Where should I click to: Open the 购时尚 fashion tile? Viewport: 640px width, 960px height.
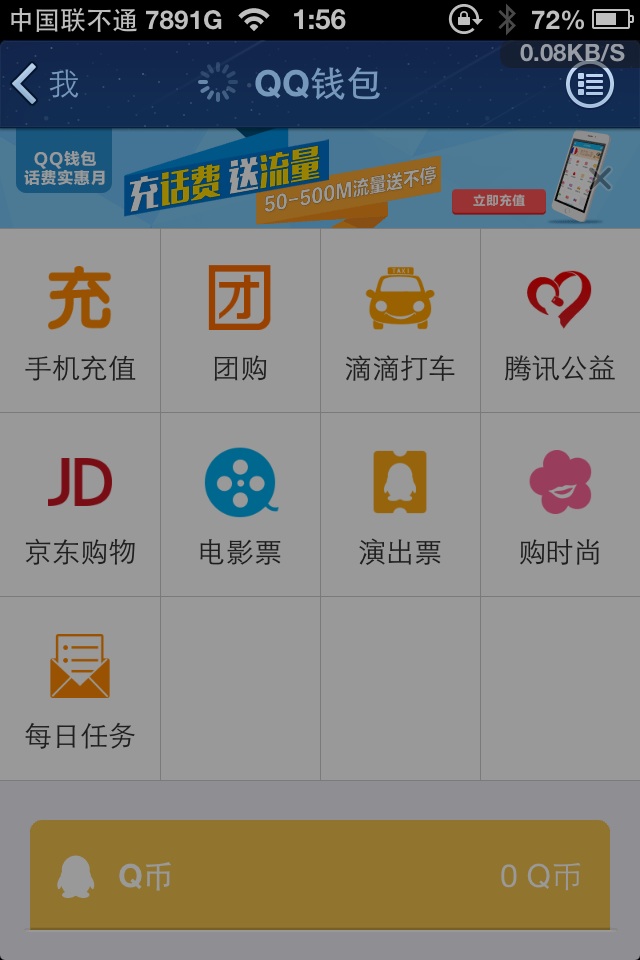560,506
